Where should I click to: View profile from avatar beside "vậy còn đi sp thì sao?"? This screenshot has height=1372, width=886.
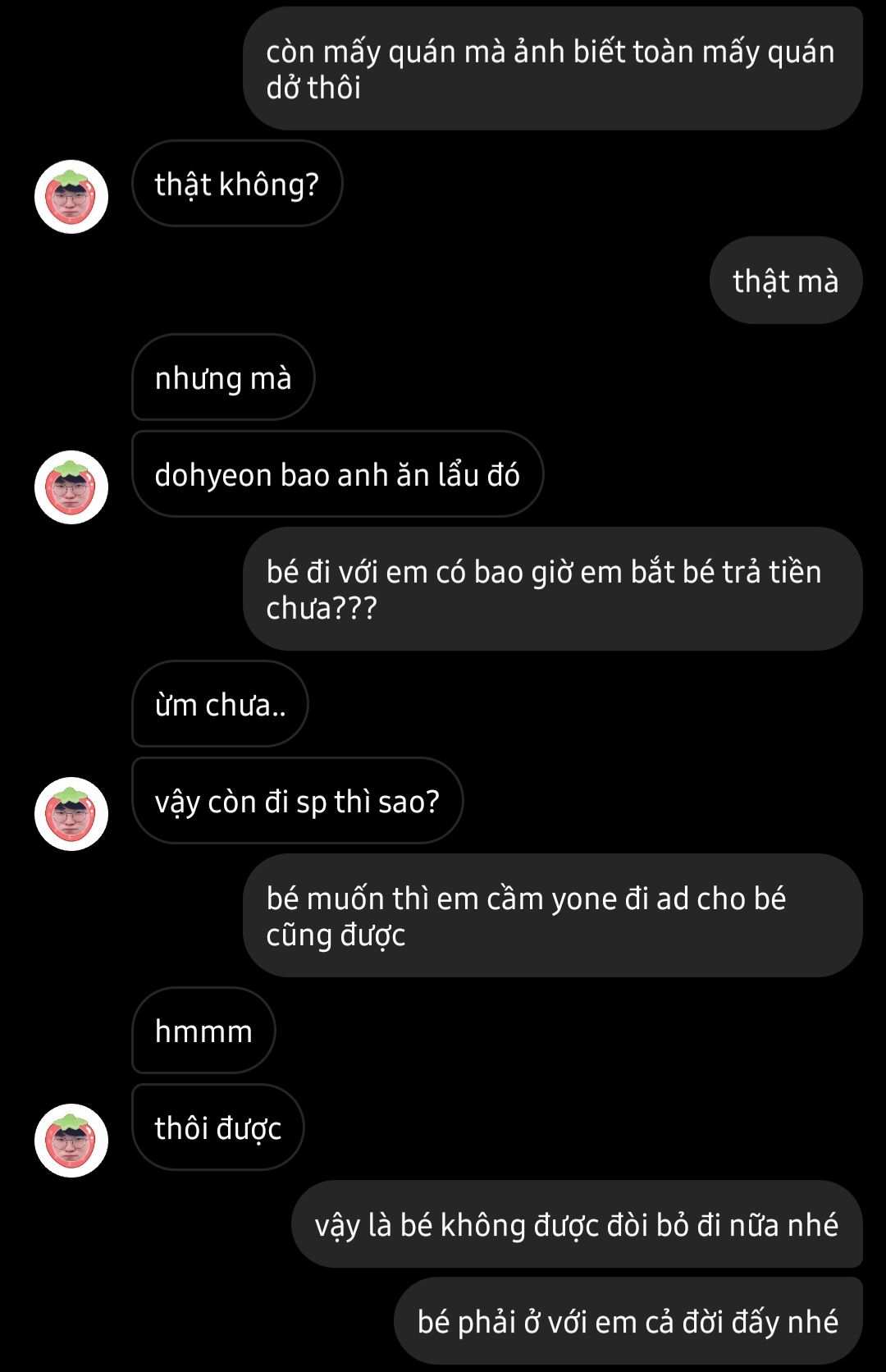coord(71,814)
